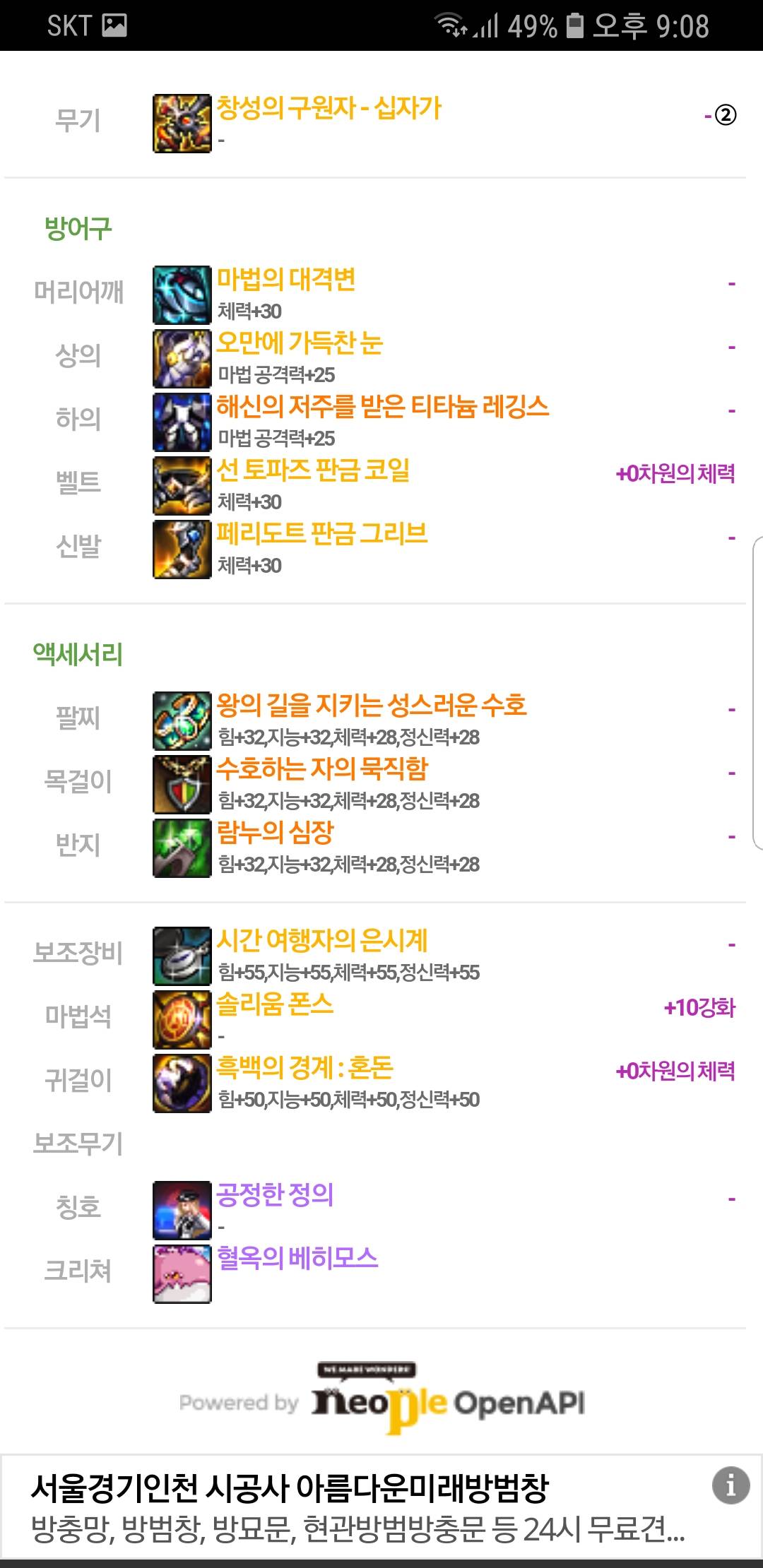Open belt item 선 토파즈 판금 코일

[313, 471]
